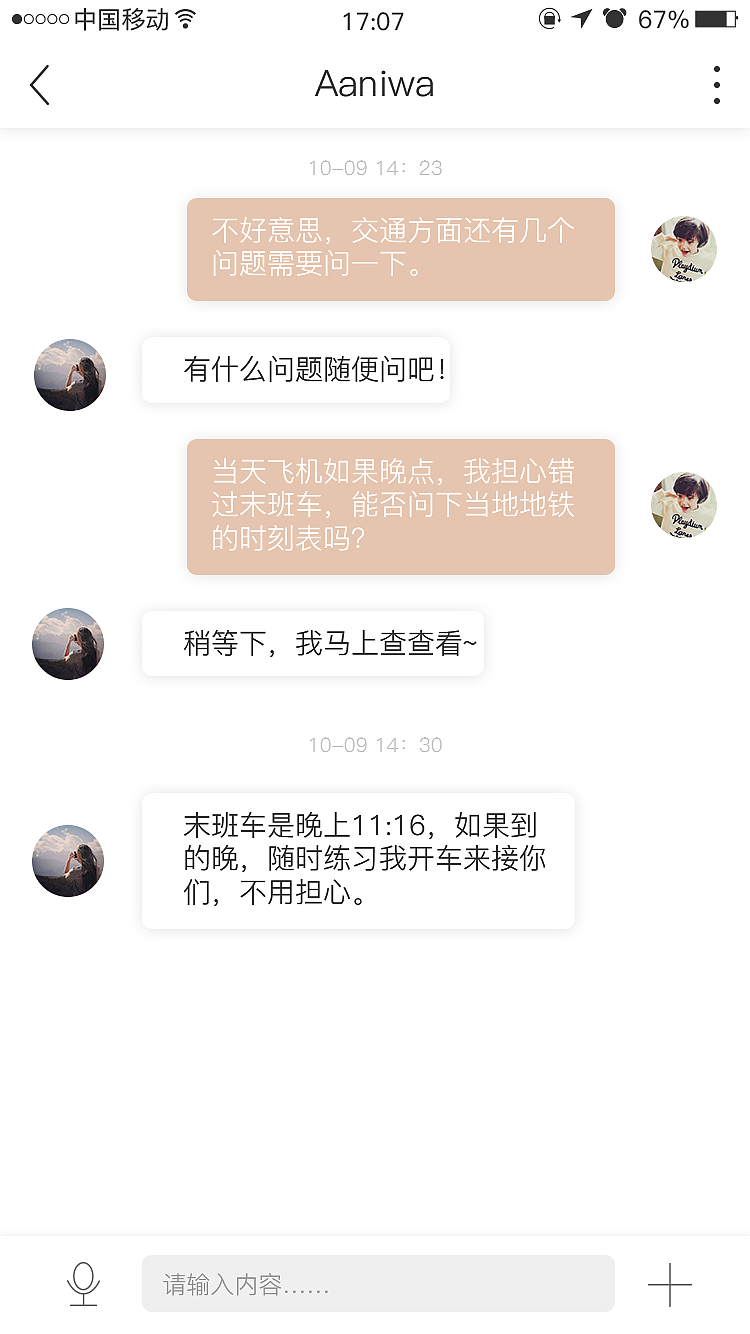Focus the 请输入内容 message field
This screenshot has width=750, height=1334.
pyautogui.click(x=378, y=1283)
